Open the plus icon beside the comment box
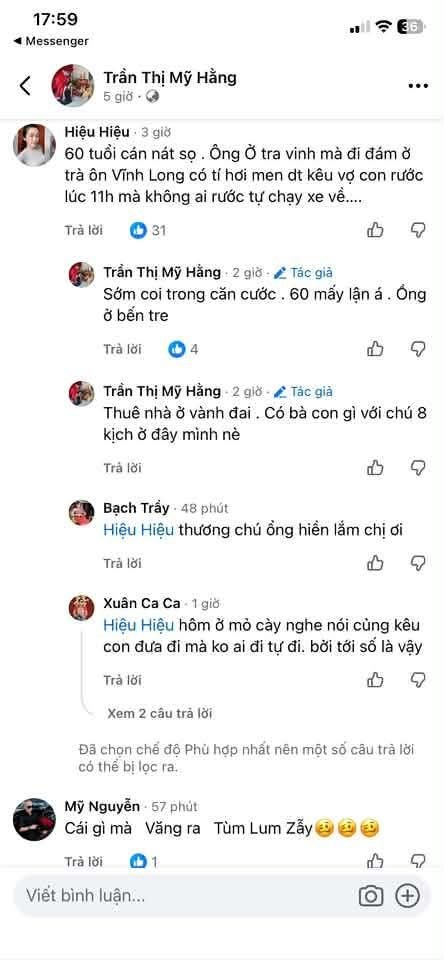 click(407, 896)
